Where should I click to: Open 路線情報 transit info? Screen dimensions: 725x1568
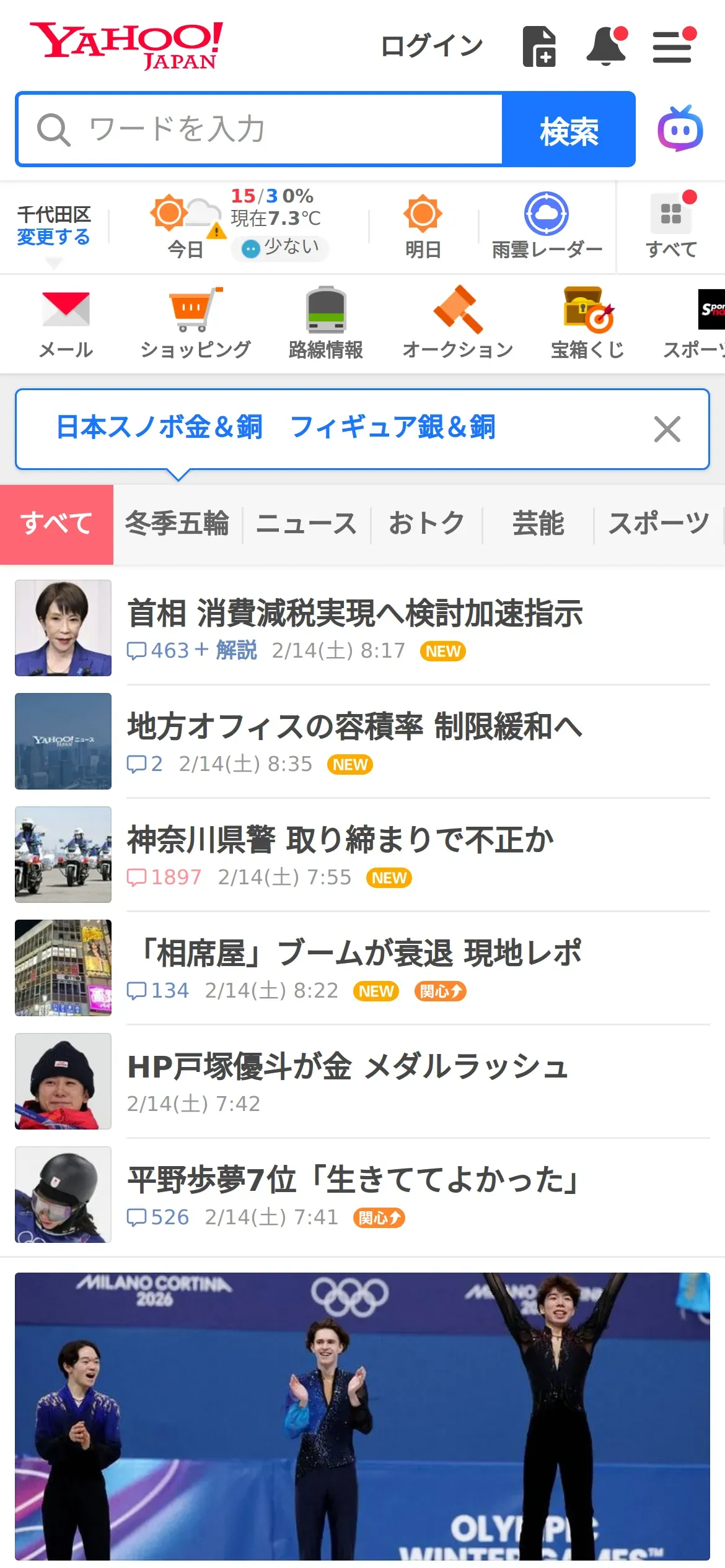click(326, 323)
